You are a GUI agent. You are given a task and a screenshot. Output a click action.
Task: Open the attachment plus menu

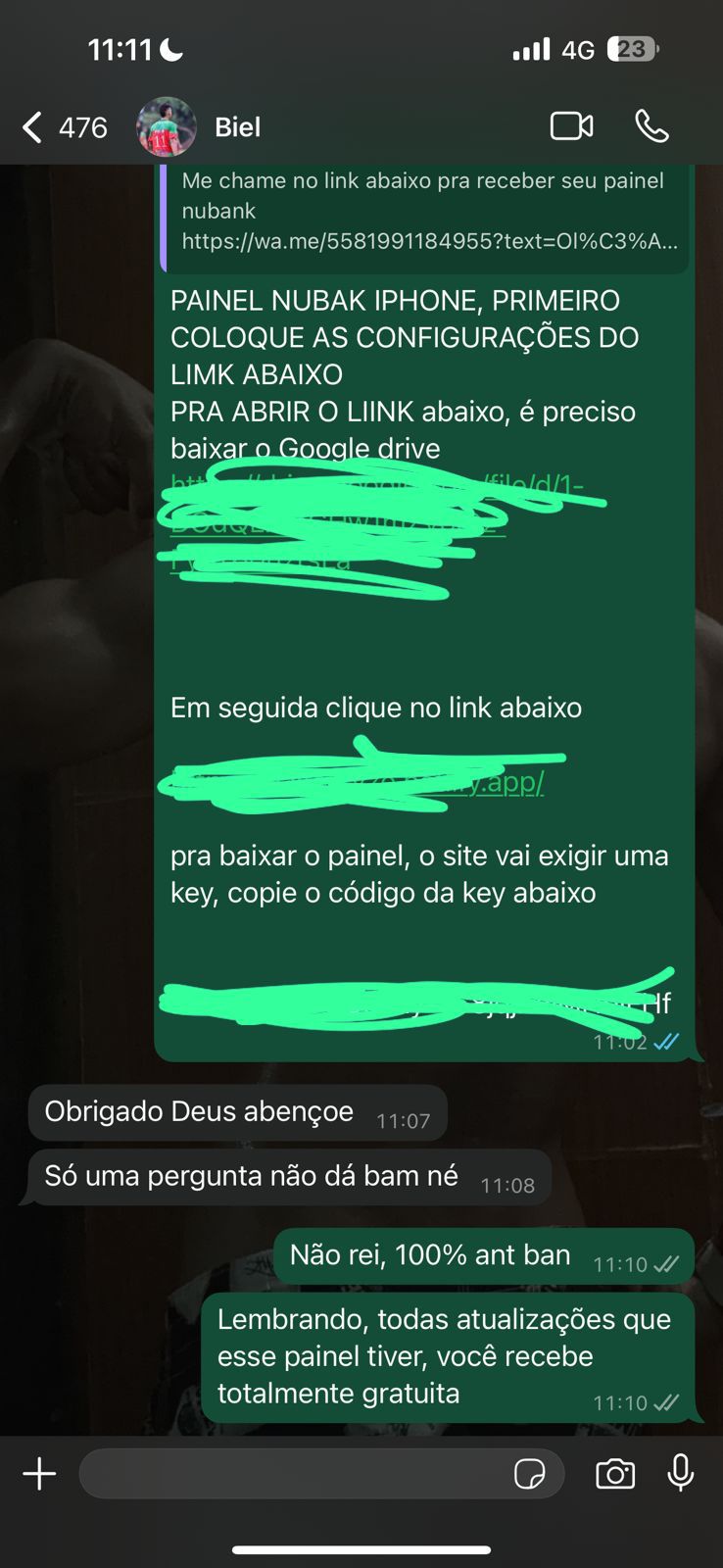point(39,1474)
